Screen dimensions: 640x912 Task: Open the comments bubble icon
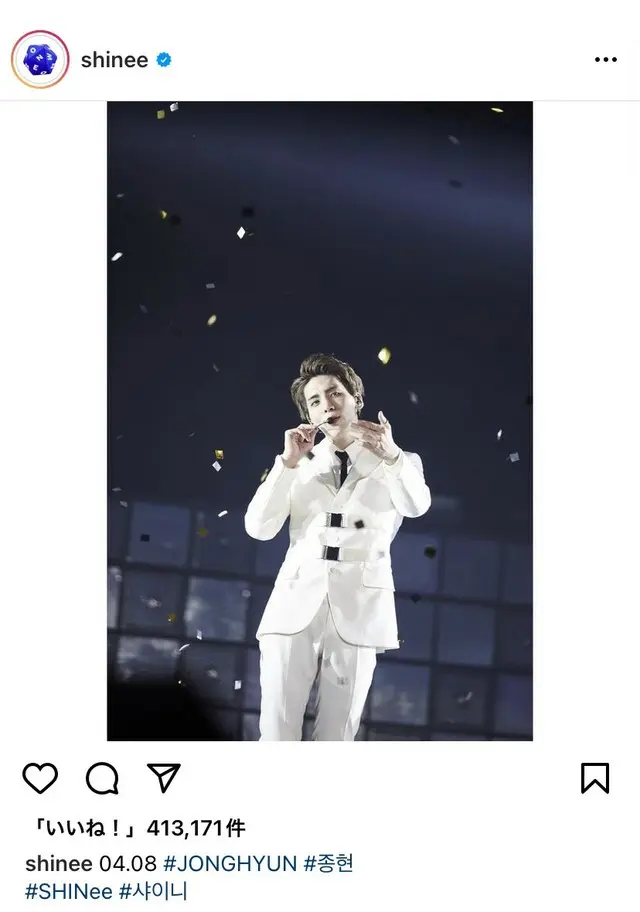tap(102, 777)
